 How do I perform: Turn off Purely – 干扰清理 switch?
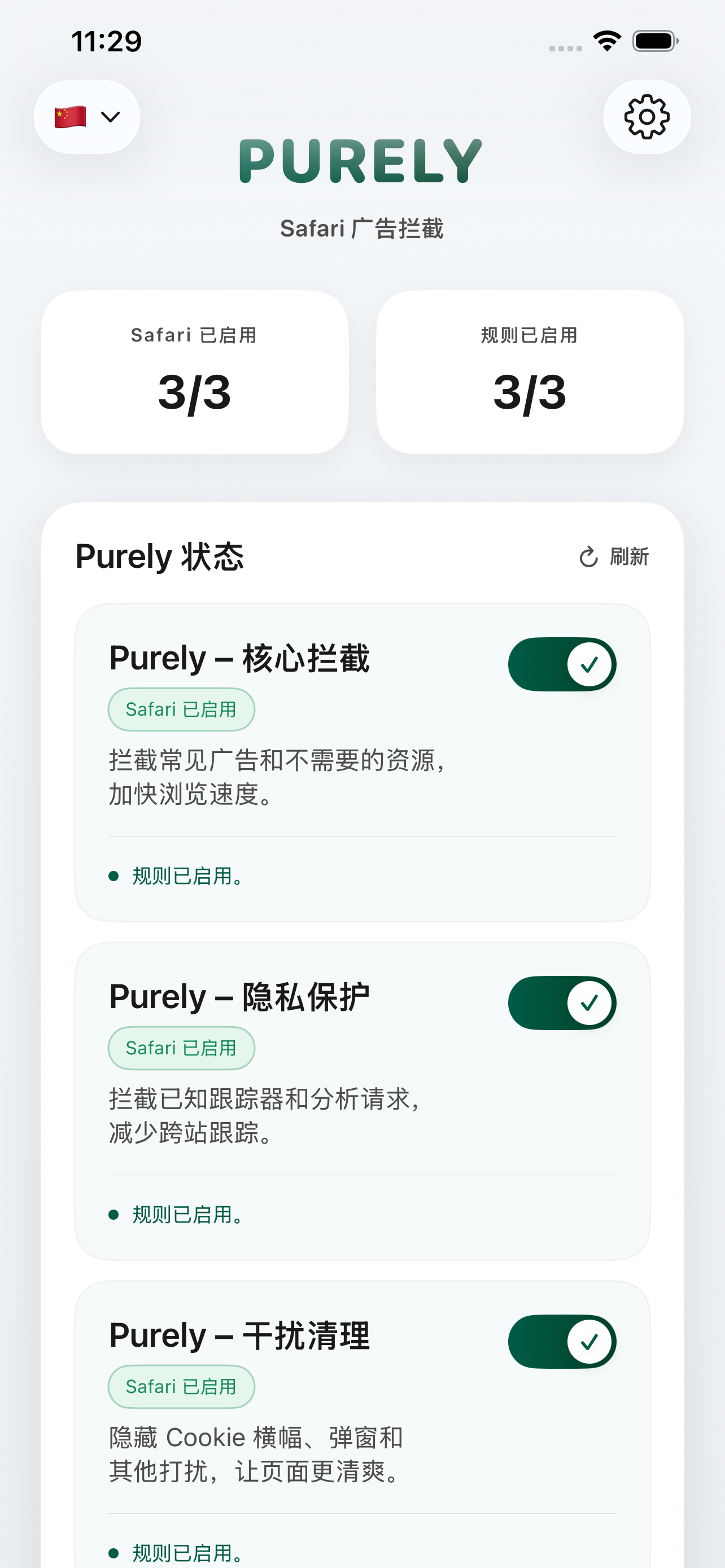point(562,1341)
